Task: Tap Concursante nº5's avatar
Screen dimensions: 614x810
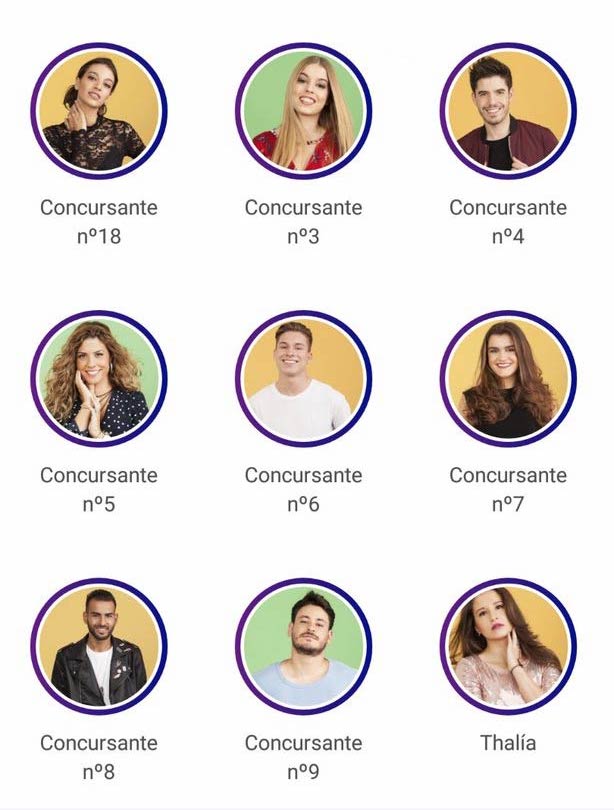Action: 99,378
